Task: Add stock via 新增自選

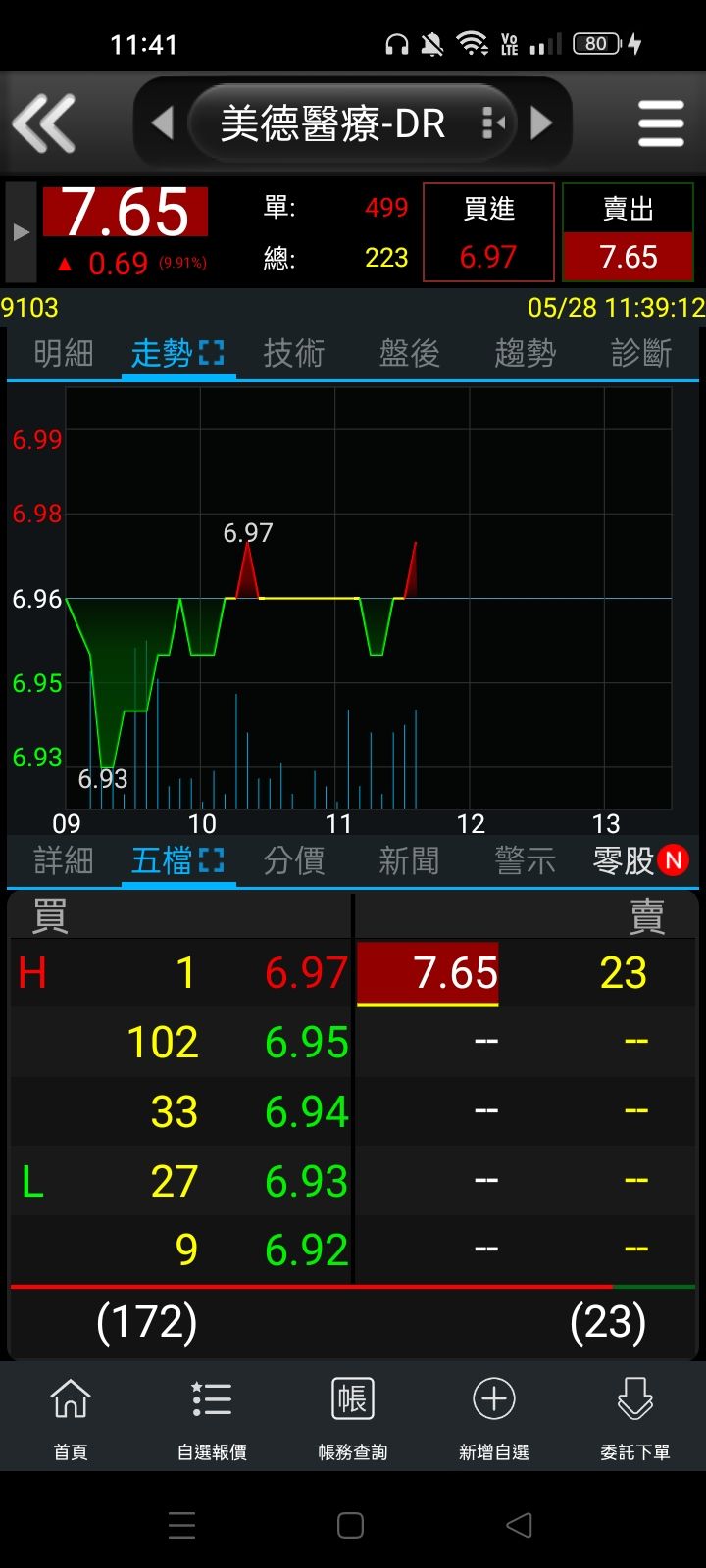Action: click(x=494, y=1417)
